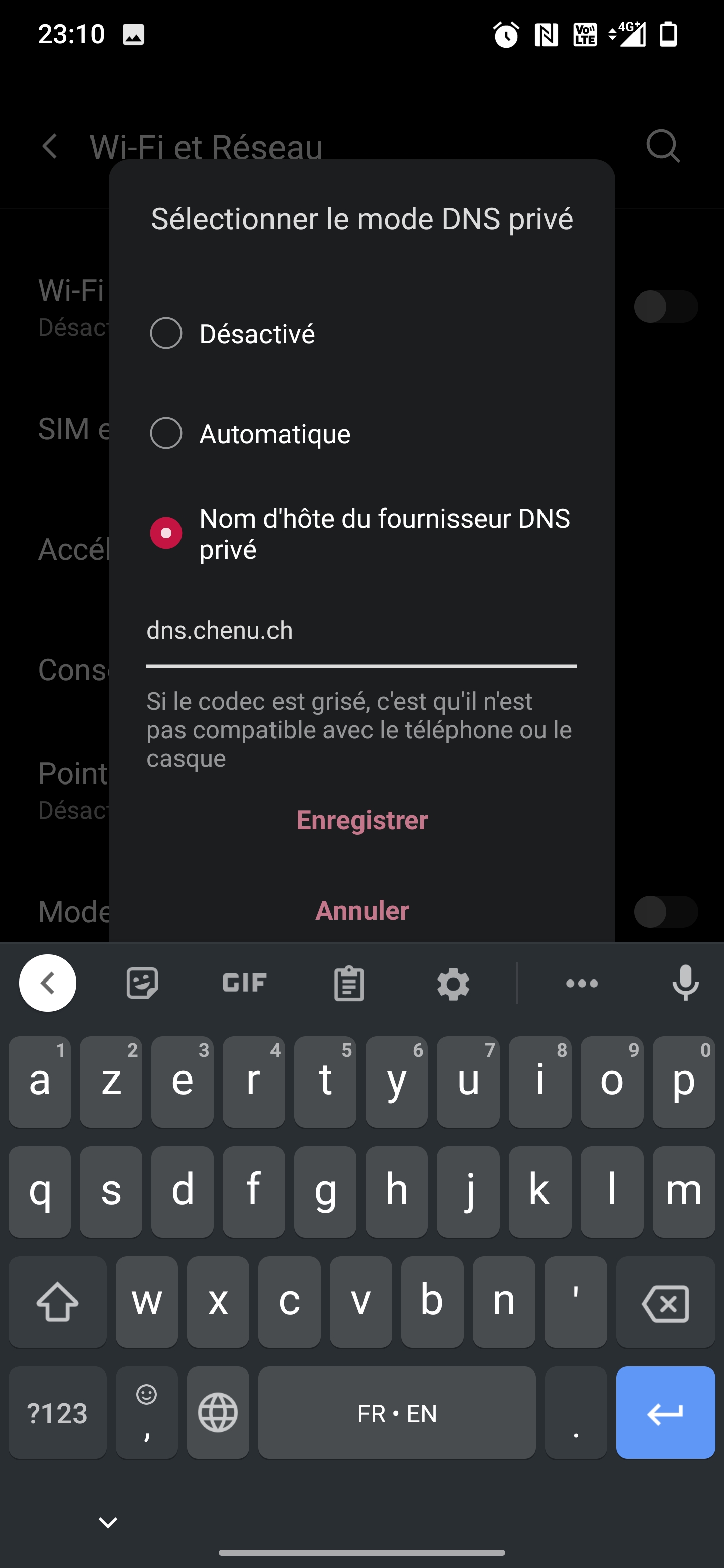Select Nom d'hôte du fournisseur DNS privé
Screen dimensions: 724x1568
click(x=360, y=533)
